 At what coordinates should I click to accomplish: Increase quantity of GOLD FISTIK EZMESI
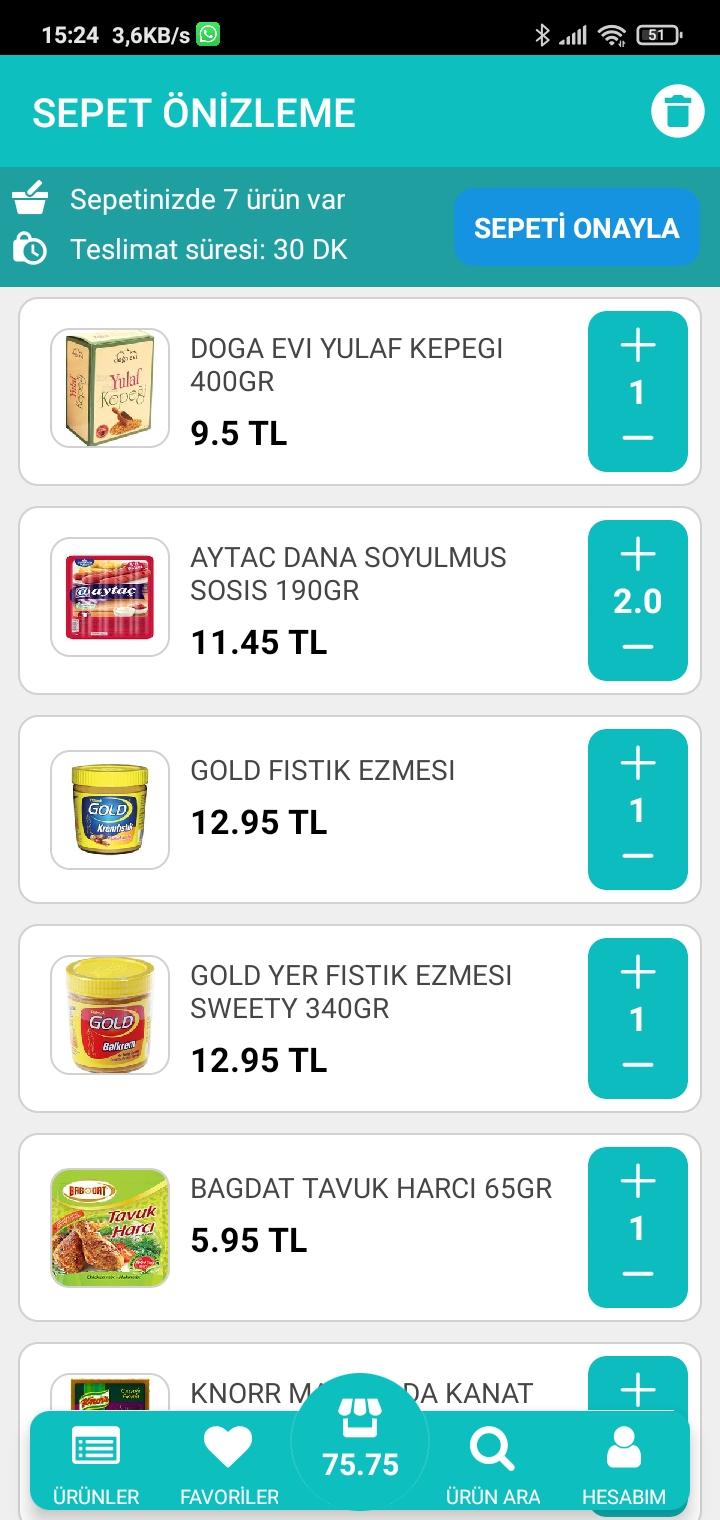point(638,764)
